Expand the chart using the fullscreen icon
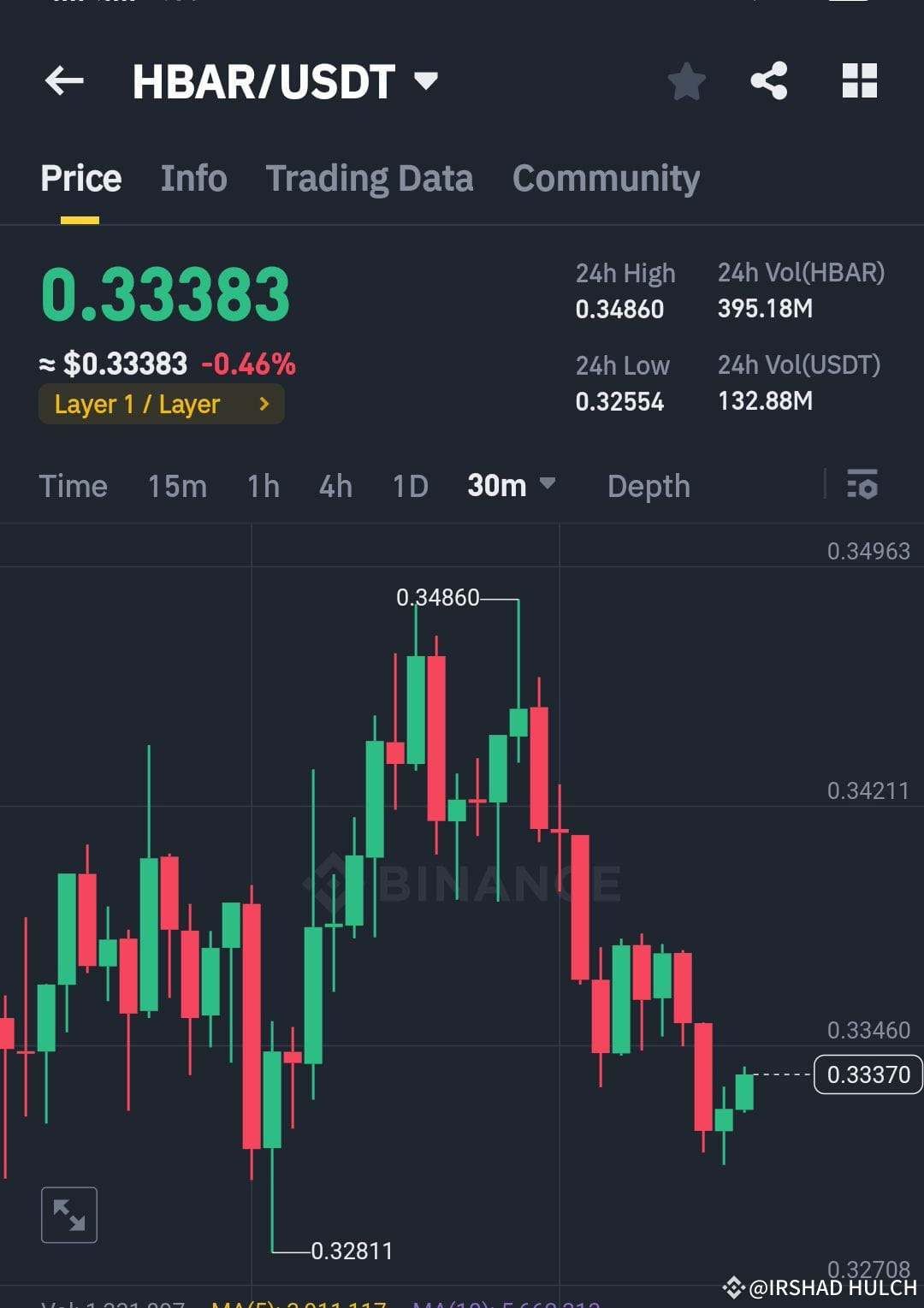 point(69,1214)
